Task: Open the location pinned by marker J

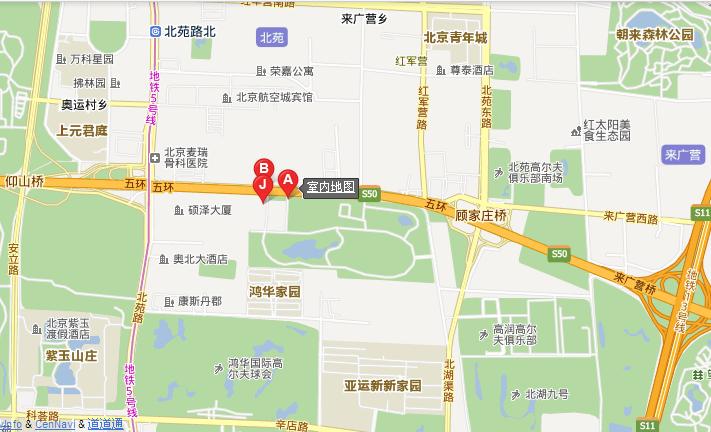Action: coord(262,186)
